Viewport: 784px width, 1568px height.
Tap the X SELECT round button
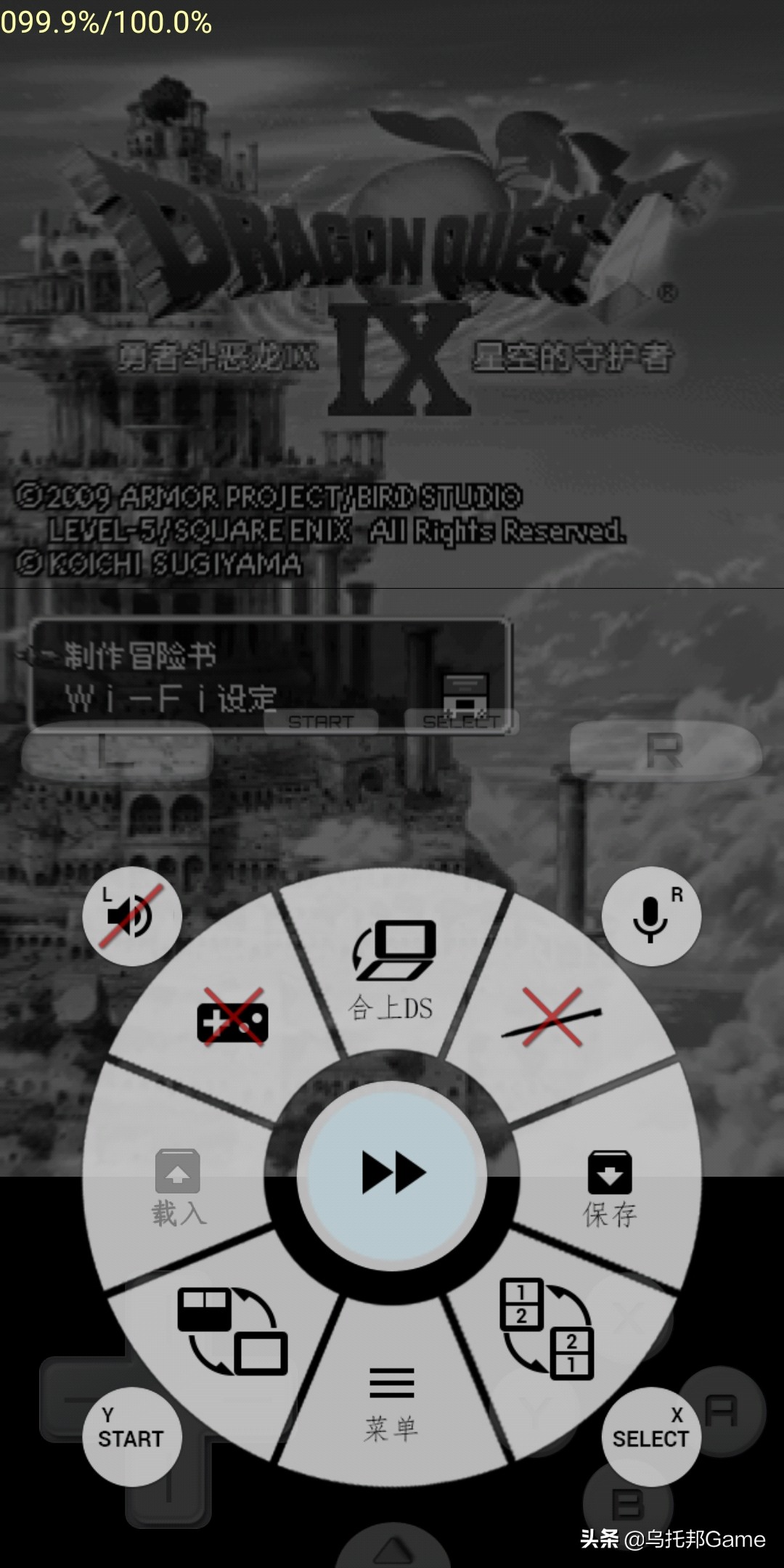[x=651, y=1436]
